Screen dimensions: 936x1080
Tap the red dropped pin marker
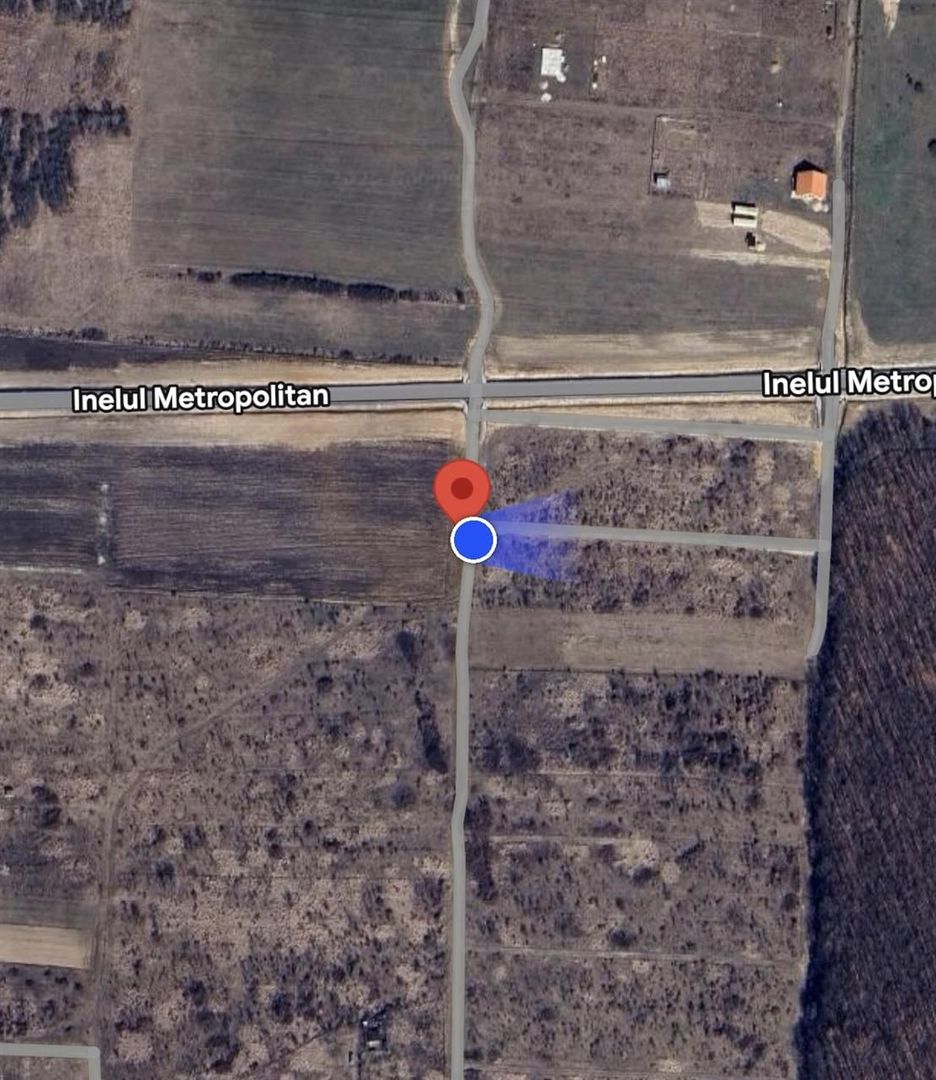coord(462,490)
